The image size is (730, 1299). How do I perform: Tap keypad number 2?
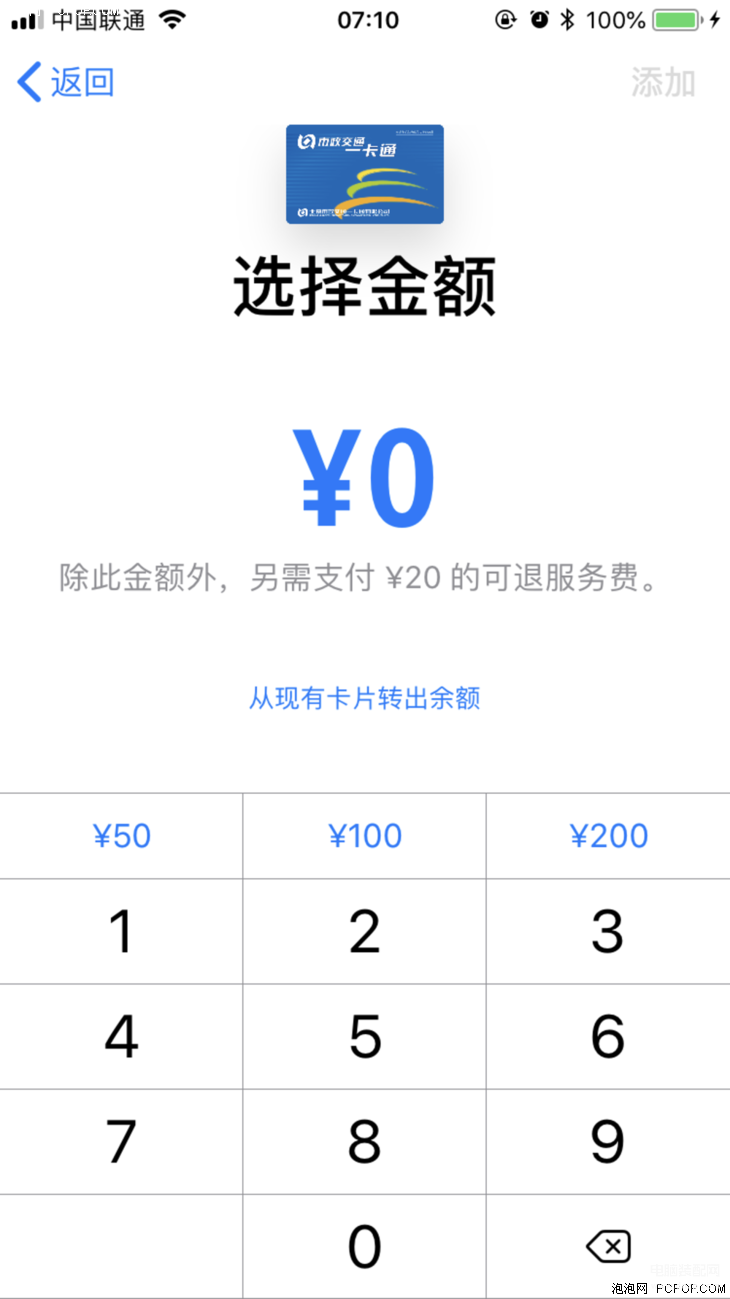[x=365, y=932]
